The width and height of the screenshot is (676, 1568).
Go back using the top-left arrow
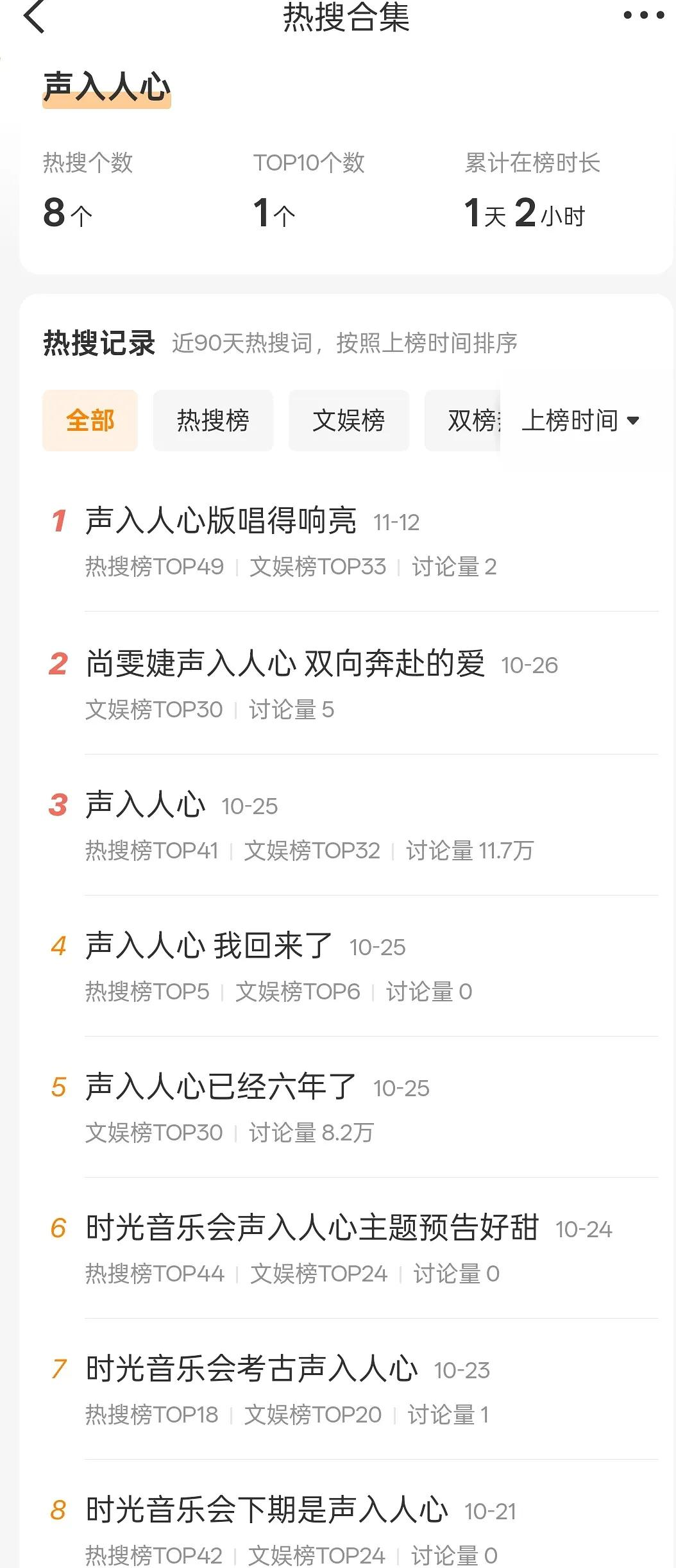34,17
